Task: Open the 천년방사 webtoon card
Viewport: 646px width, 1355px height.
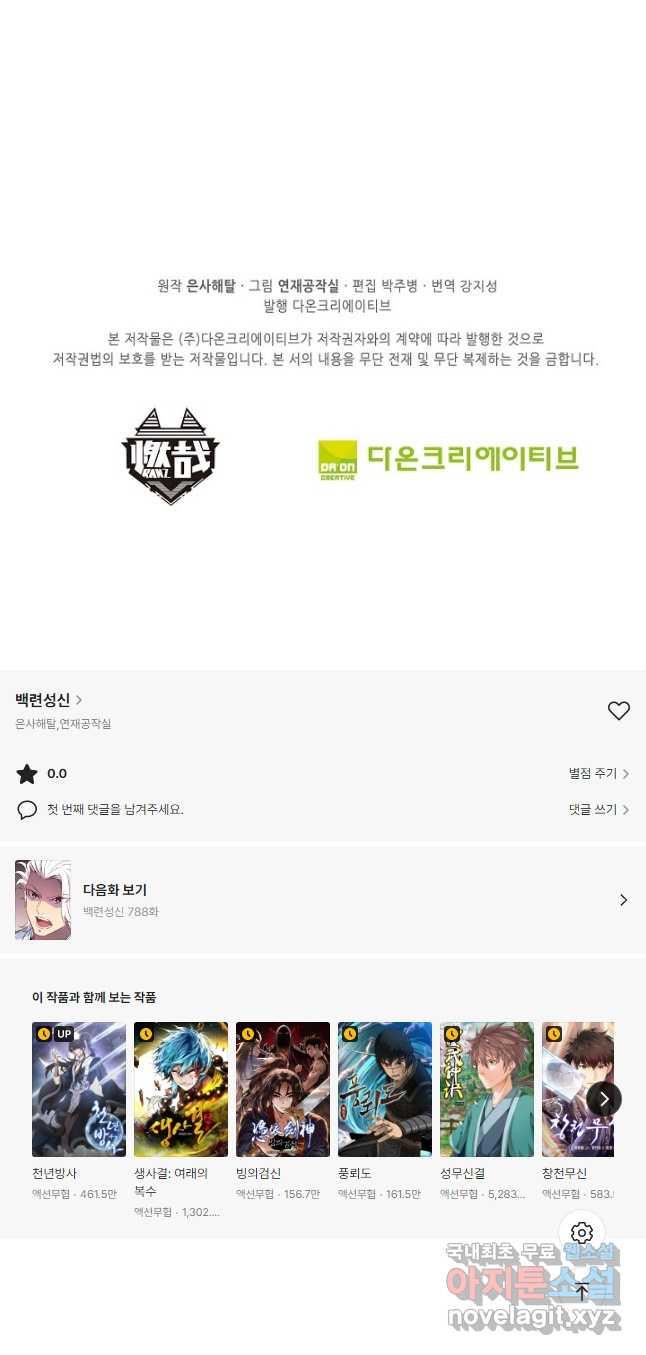Action: point(79,1090)
